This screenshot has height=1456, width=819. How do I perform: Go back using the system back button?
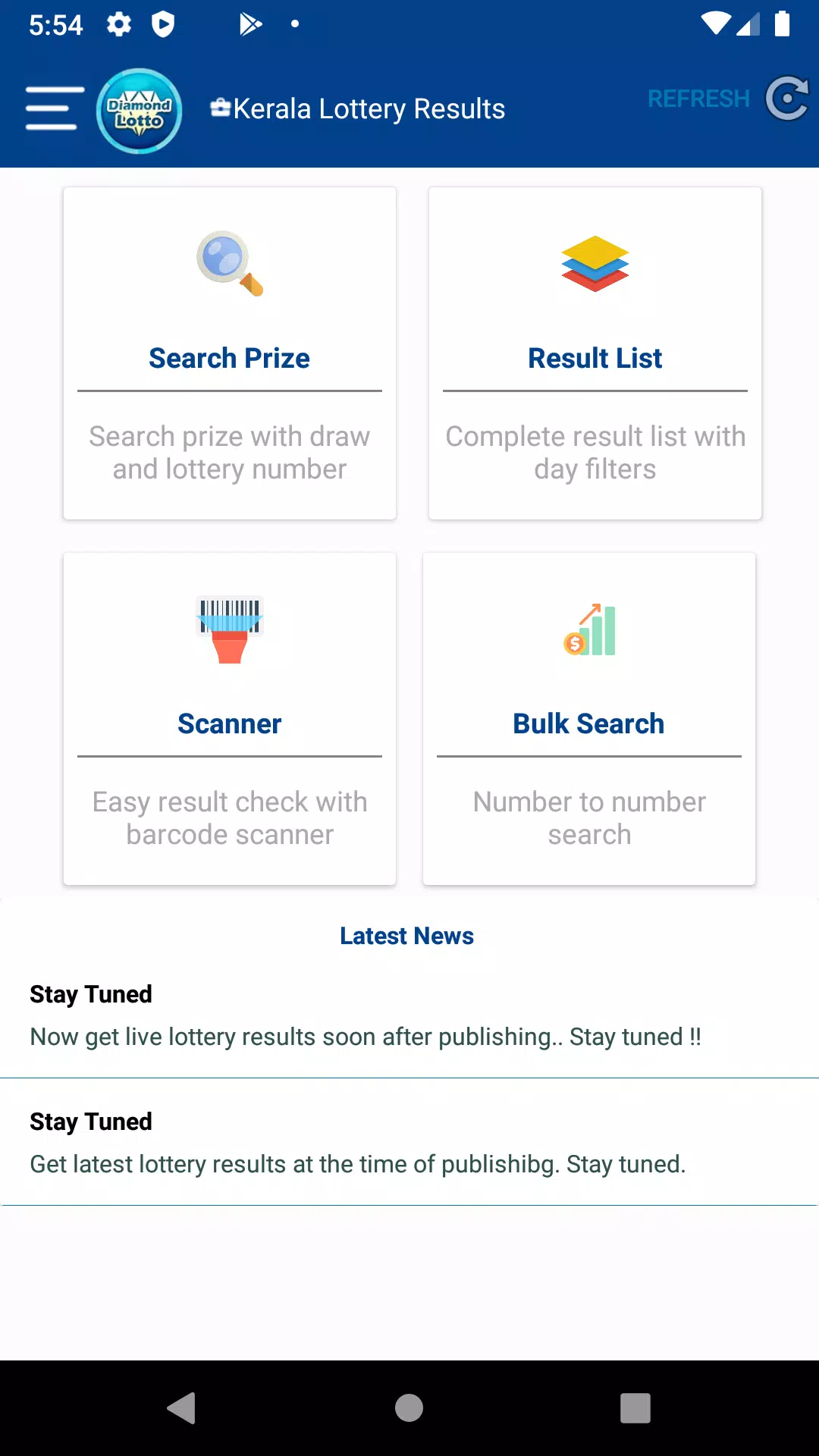pos(182,1408)
